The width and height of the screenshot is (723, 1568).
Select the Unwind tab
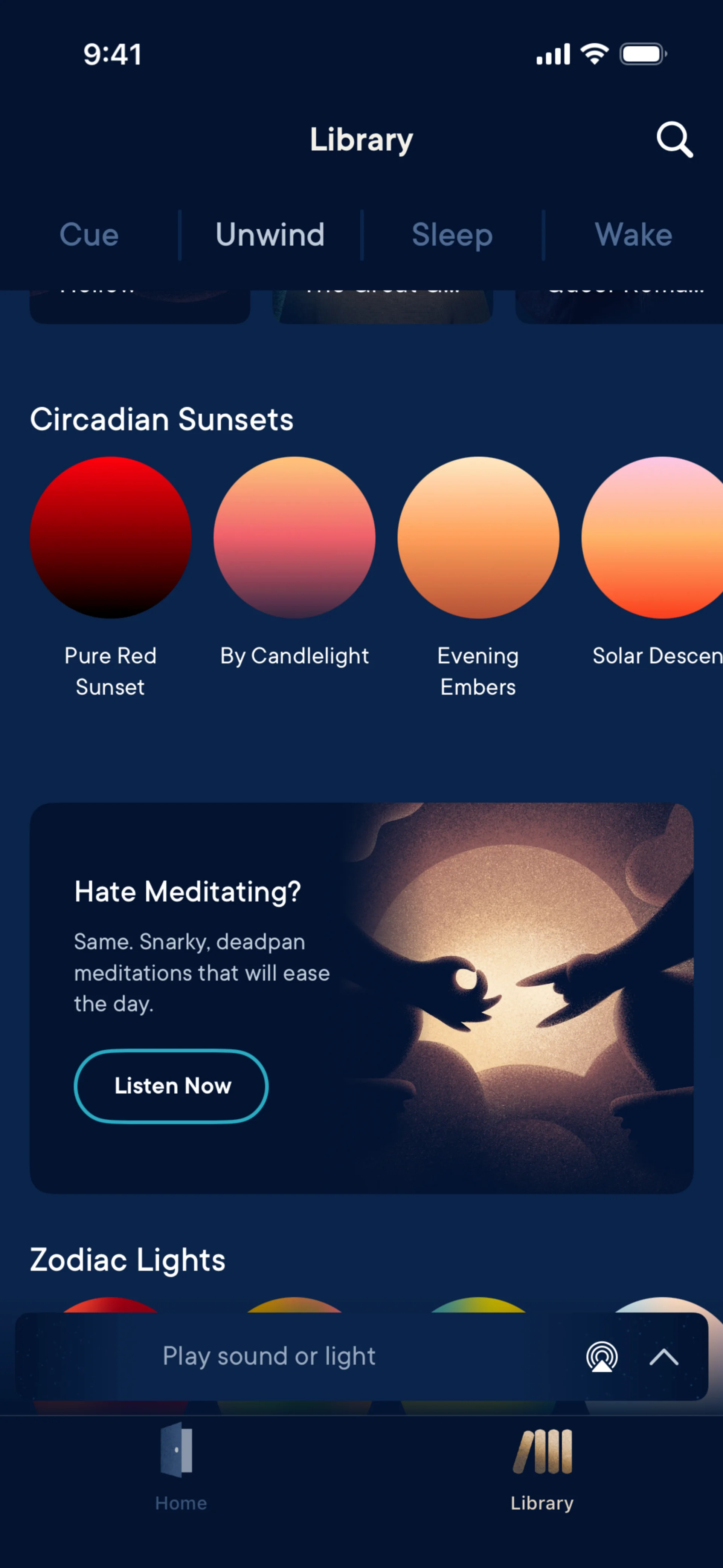(270, 235)
